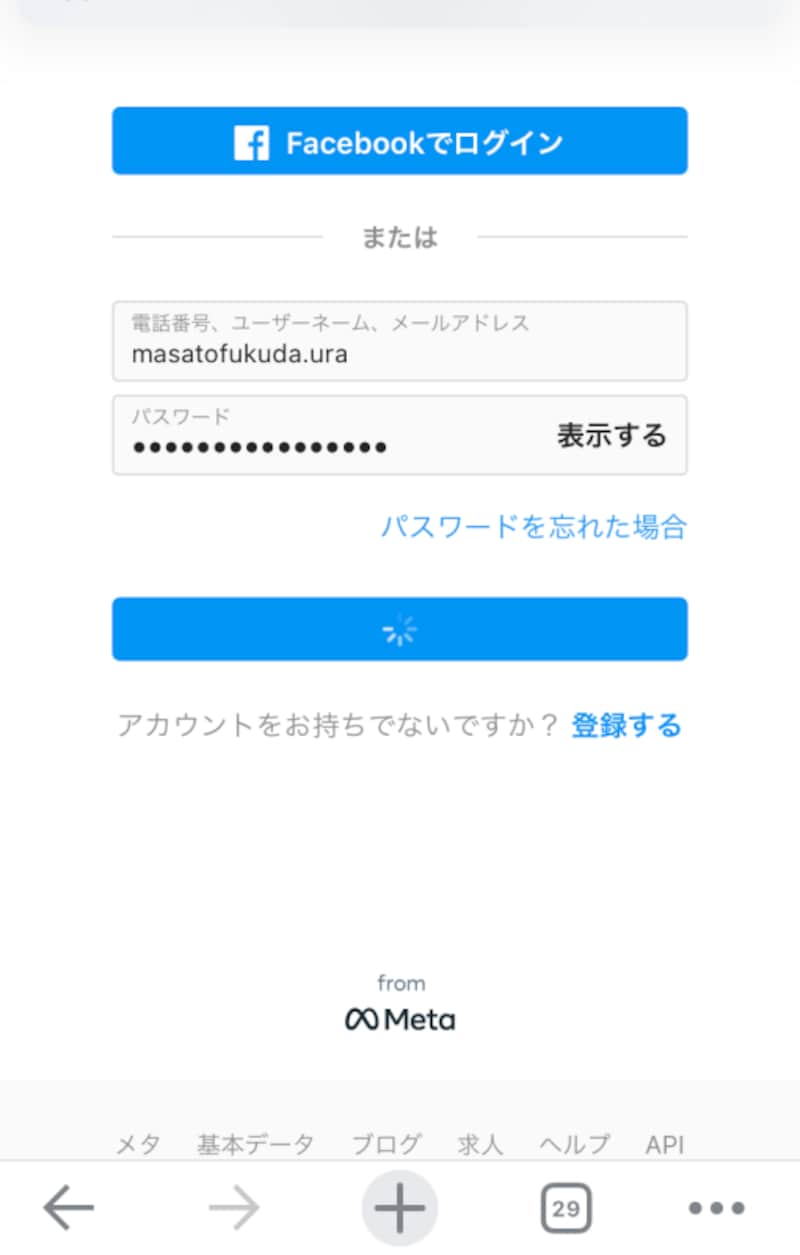
Task: Go back with the browser's back arrow
Action: coord(68,1208)
